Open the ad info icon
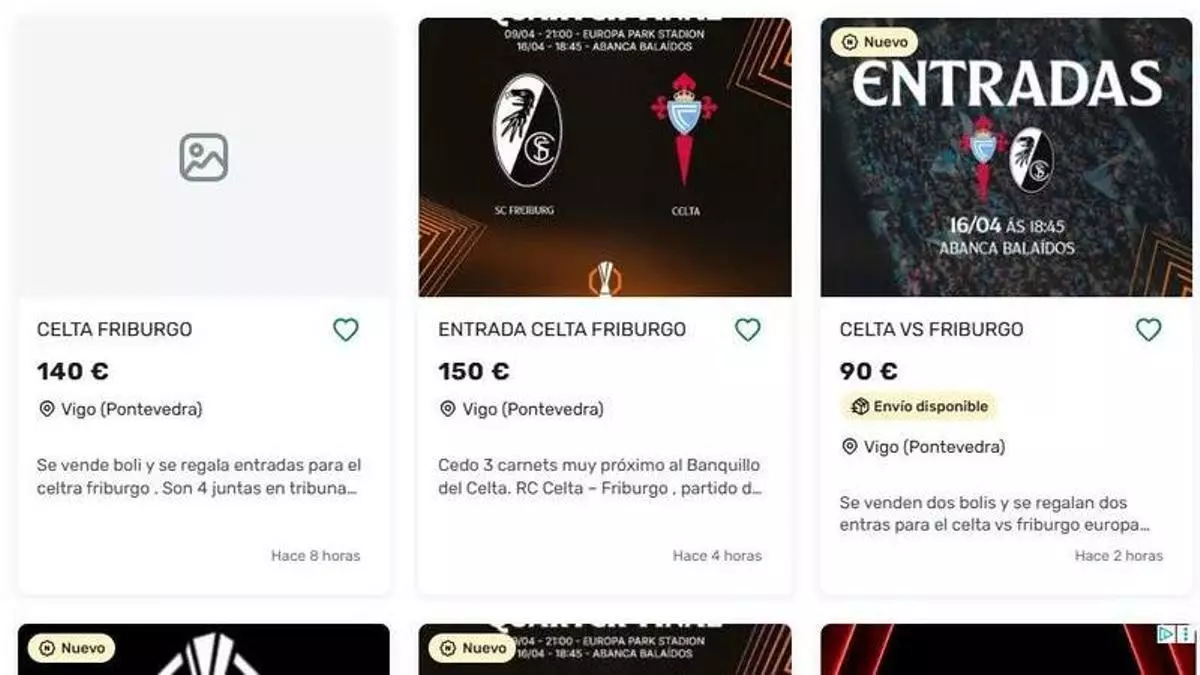Viewport: 1200px width, 675px height. coord(1165,634)
